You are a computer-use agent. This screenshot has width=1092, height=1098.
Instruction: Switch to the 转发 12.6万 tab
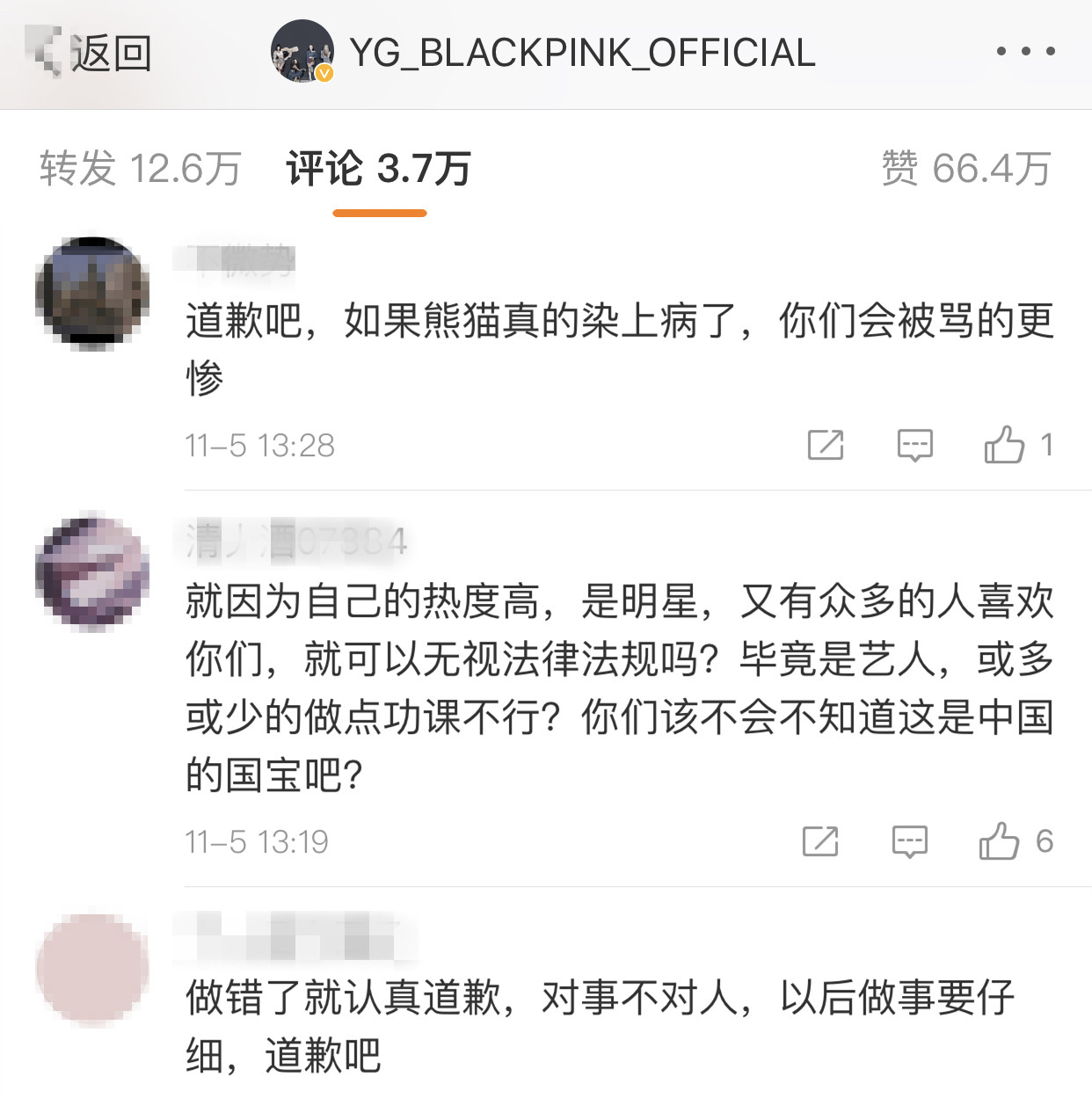coord(140,168)
